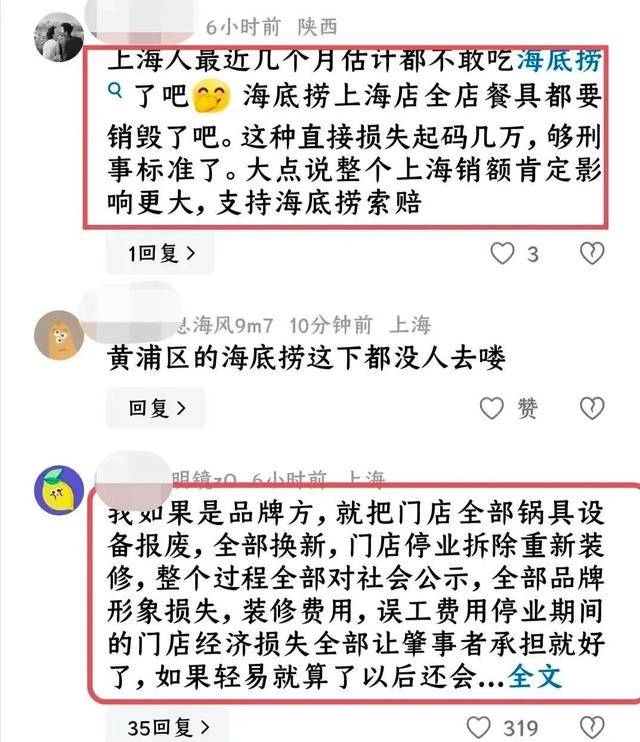Dislike the 陕西 user's comment

[594, 253]
